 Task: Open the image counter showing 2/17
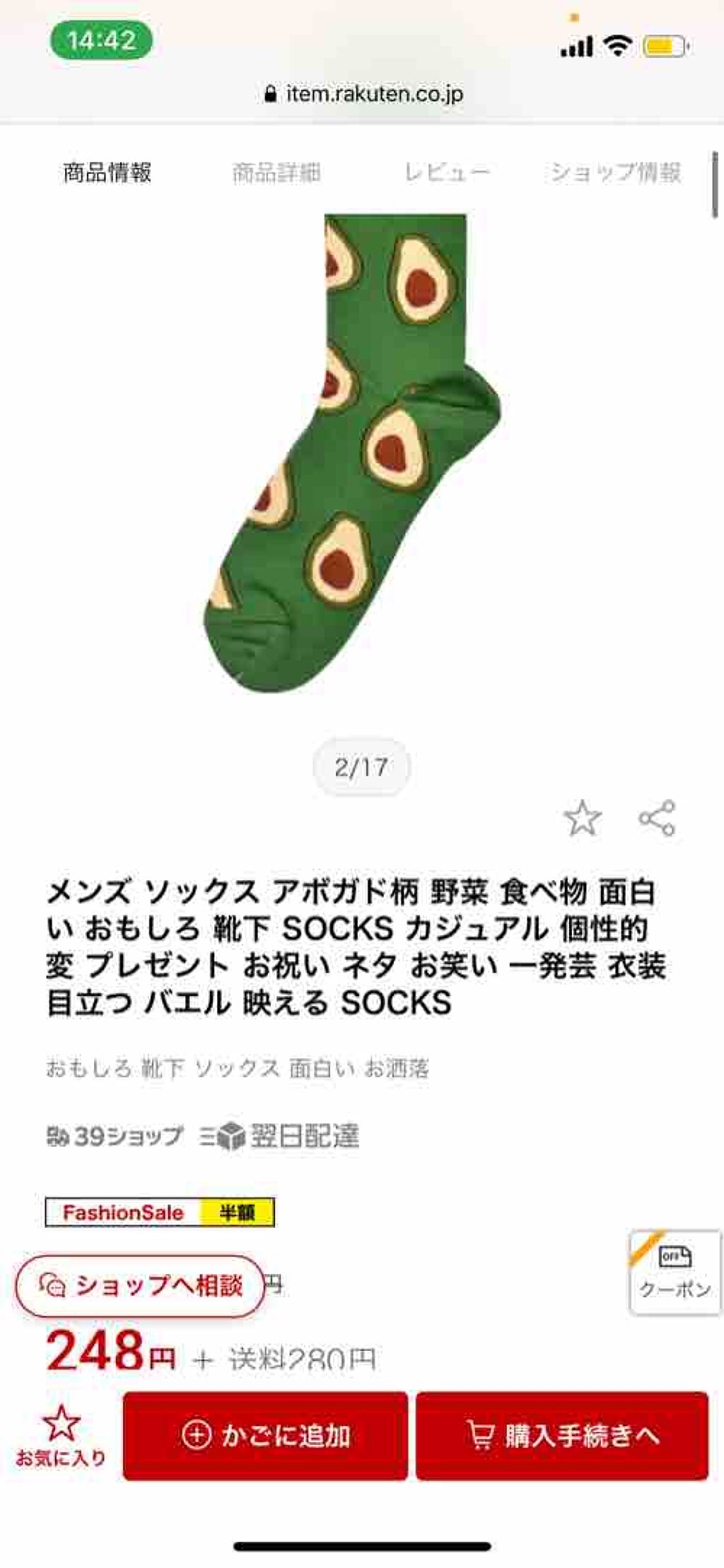[362, 766]
